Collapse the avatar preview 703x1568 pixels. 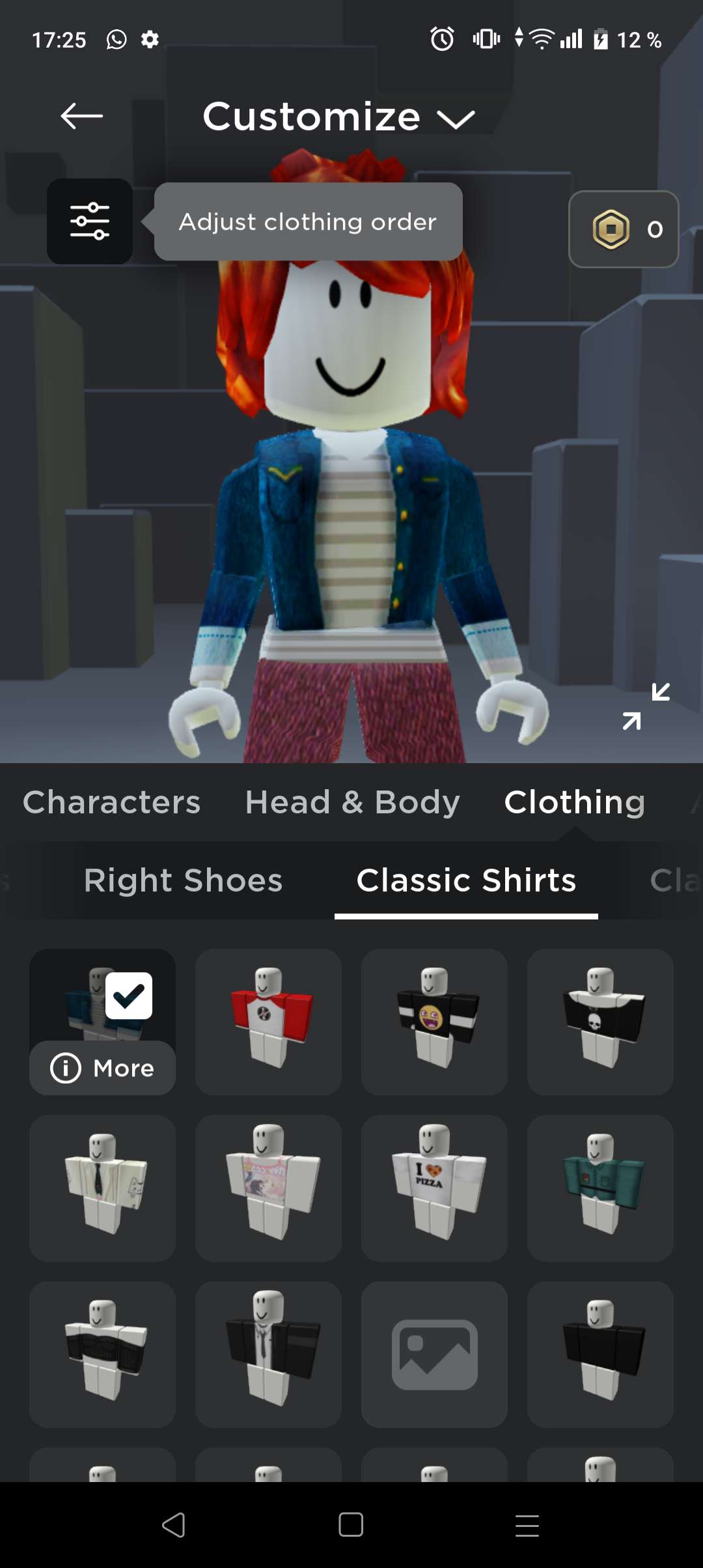pos(646,706)
